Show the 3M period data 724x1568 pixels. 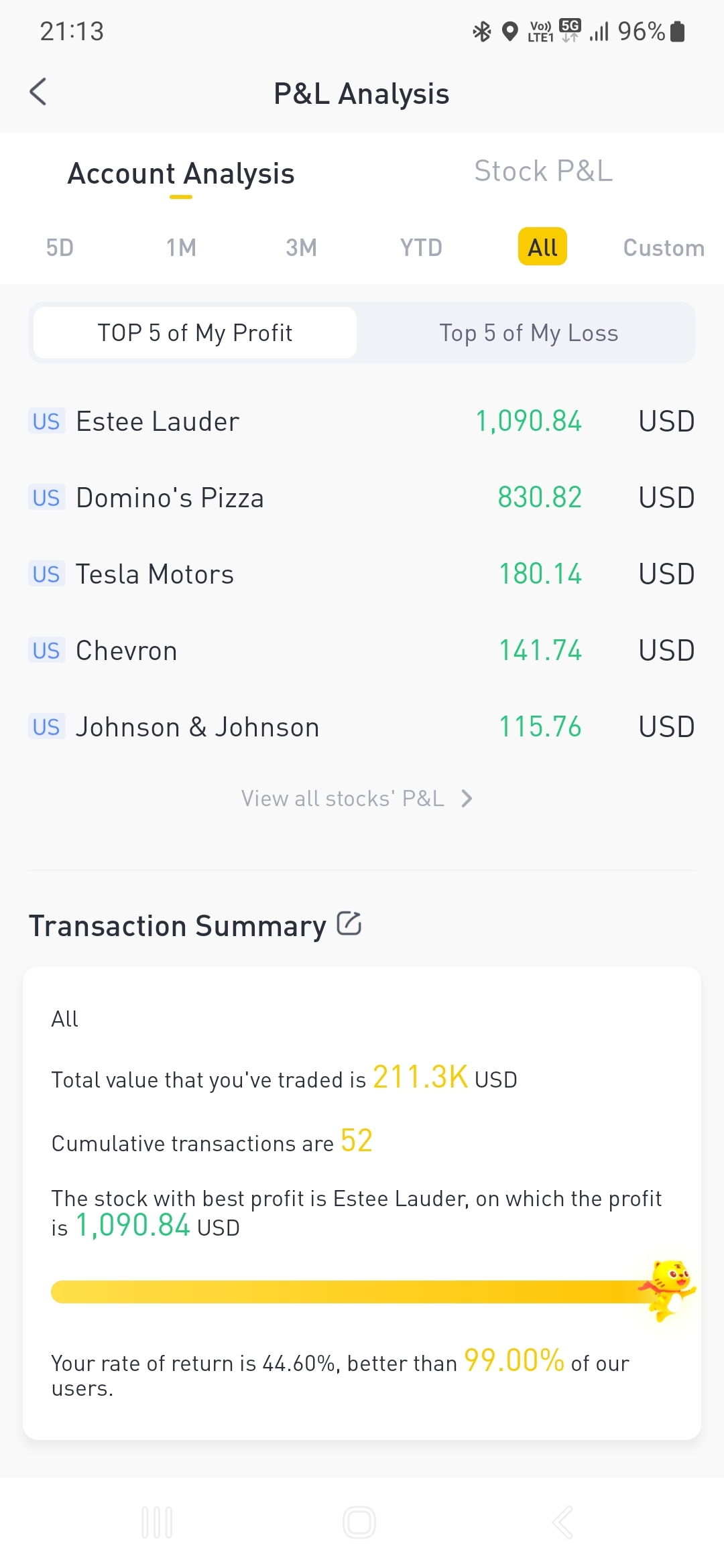click(x=301, y=248)
